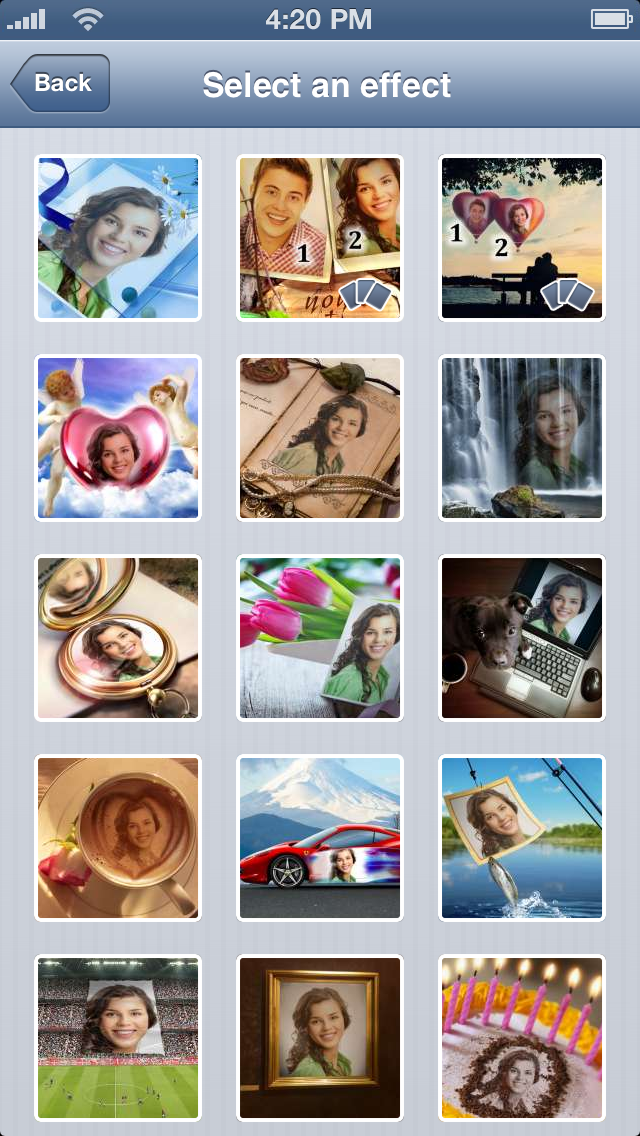Select the cupids with red heart effect

118,438
